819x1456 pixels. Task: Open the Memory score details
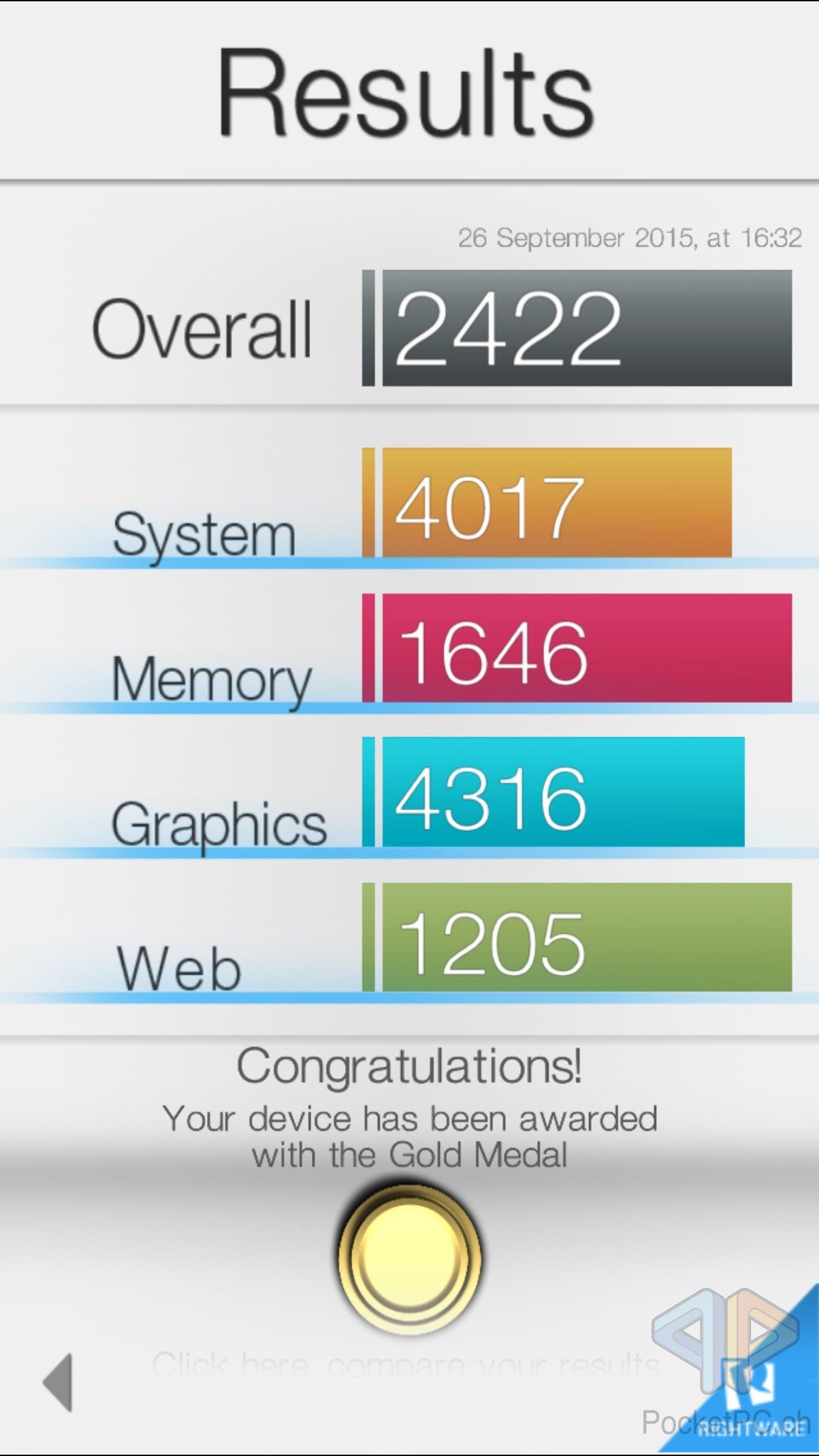point(586,648)
